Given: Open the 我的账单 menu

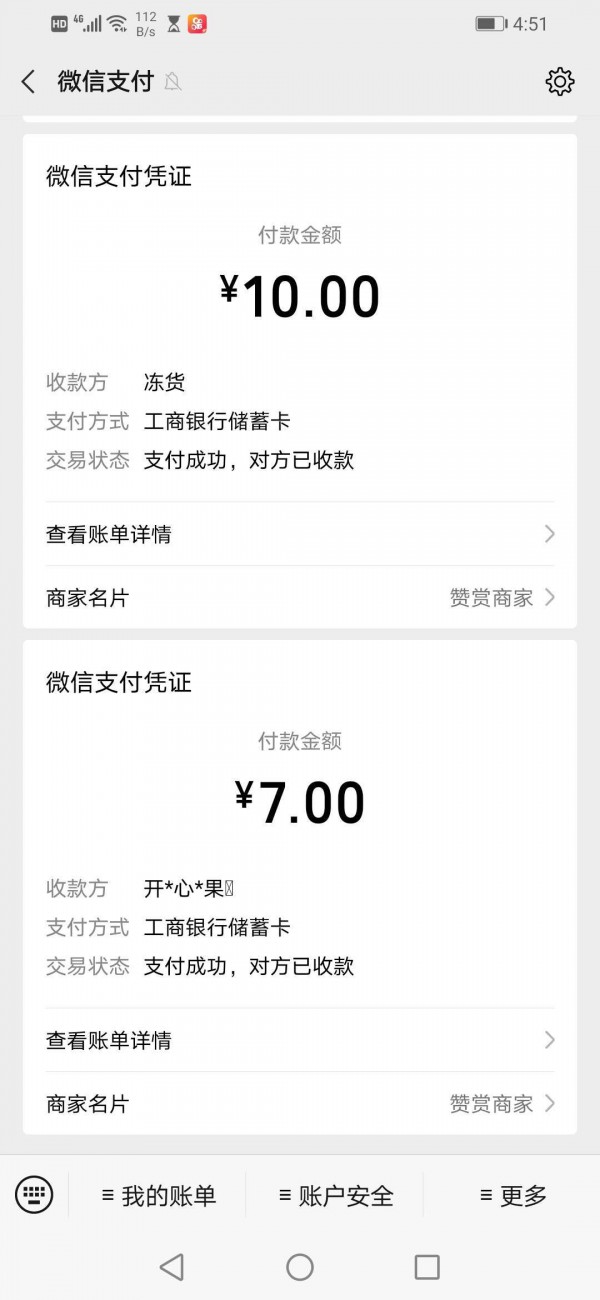Looking at the screenshot, I should pos(158,1195).
